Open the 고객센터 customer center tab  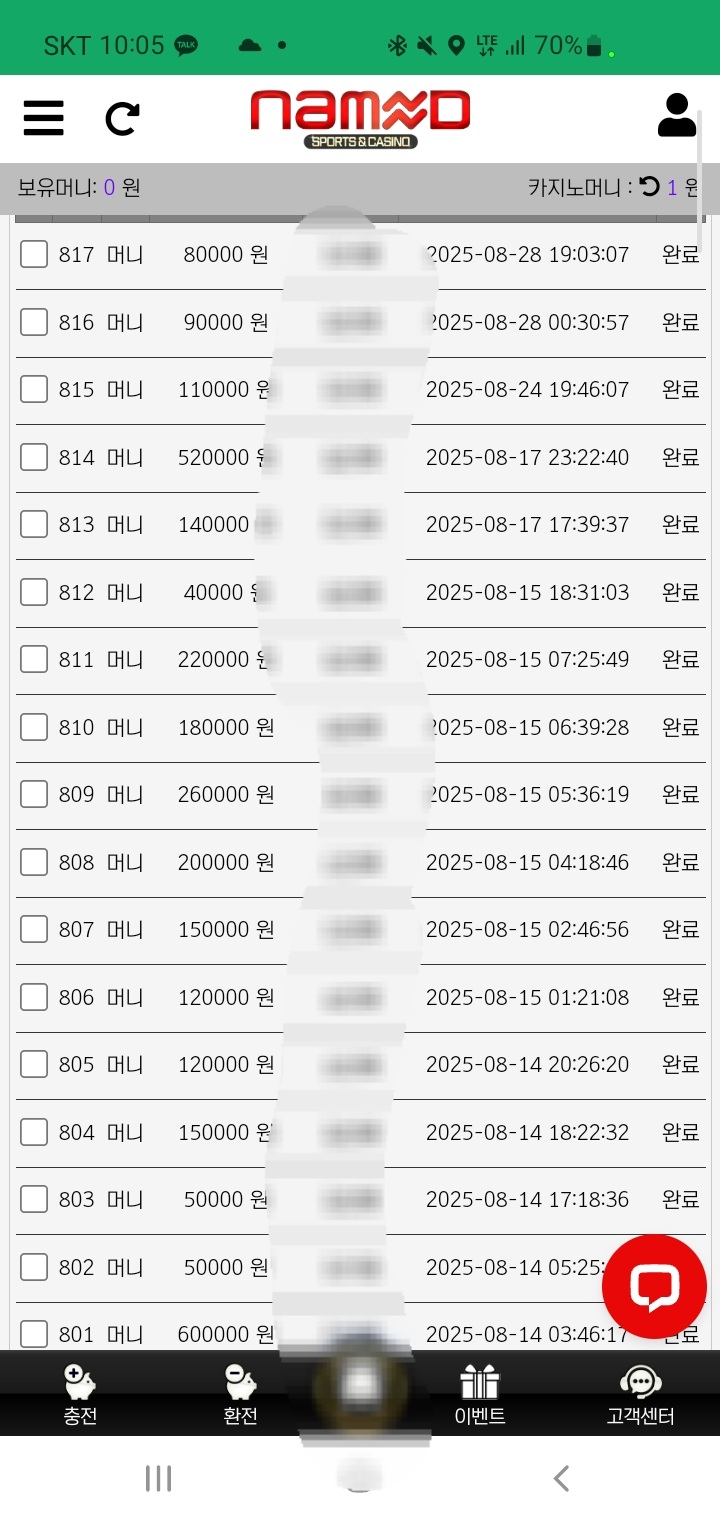[640, 1394]
